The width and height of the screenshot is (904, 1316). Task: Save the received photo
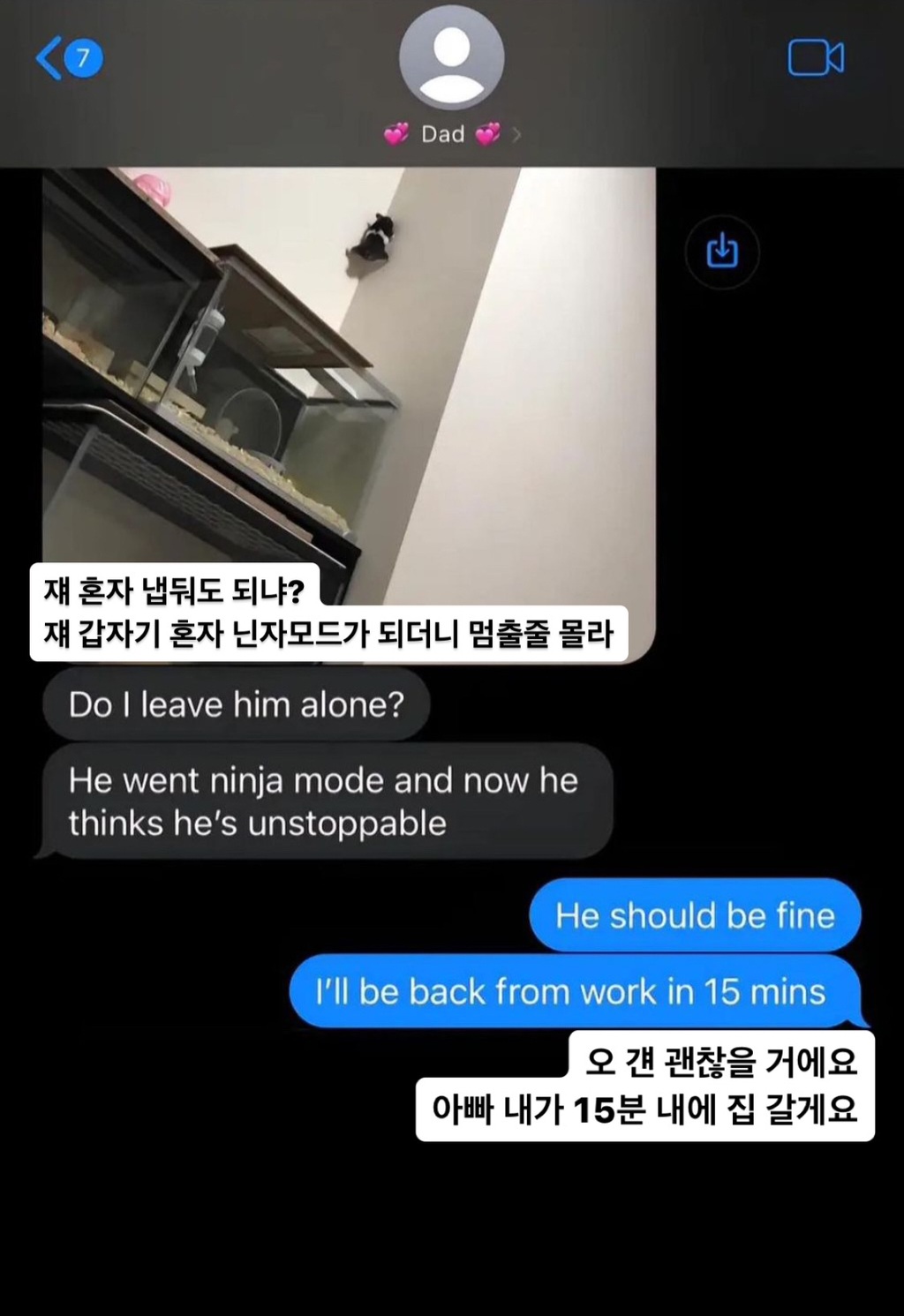[721, 251]
